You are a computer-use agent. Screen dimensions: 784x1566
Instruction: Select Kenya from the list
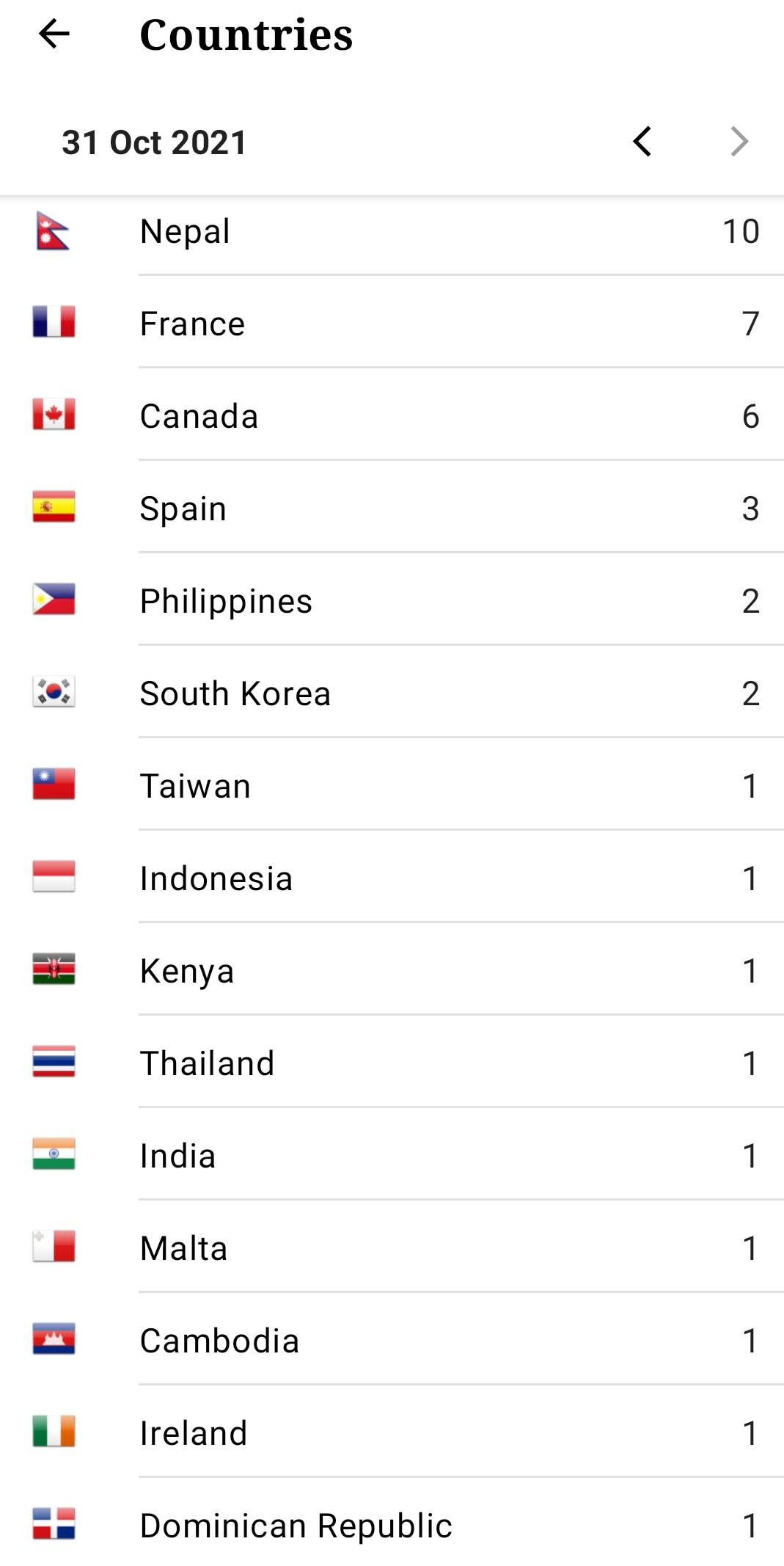pos(392,971)
